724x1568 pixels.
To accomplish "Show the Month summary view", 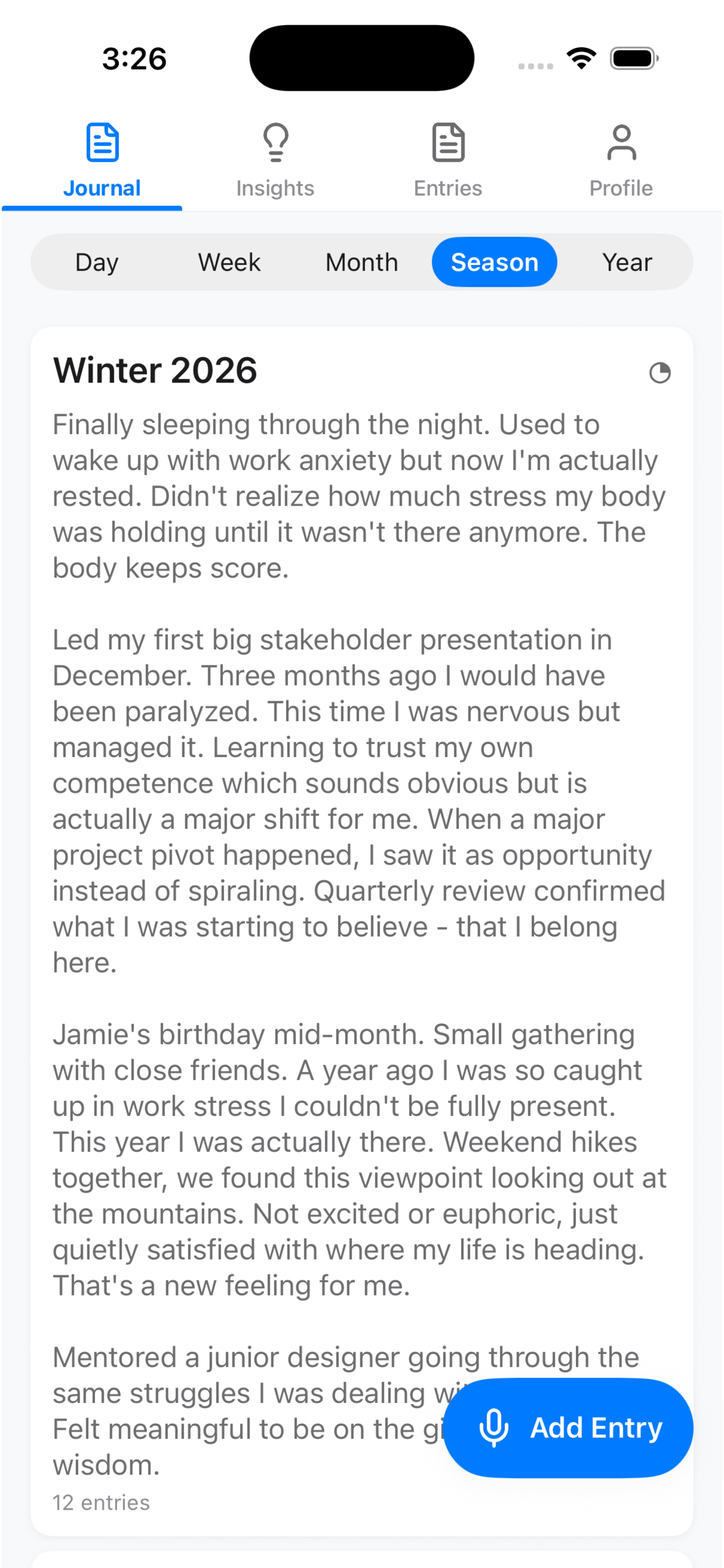I will click(361, 262).
